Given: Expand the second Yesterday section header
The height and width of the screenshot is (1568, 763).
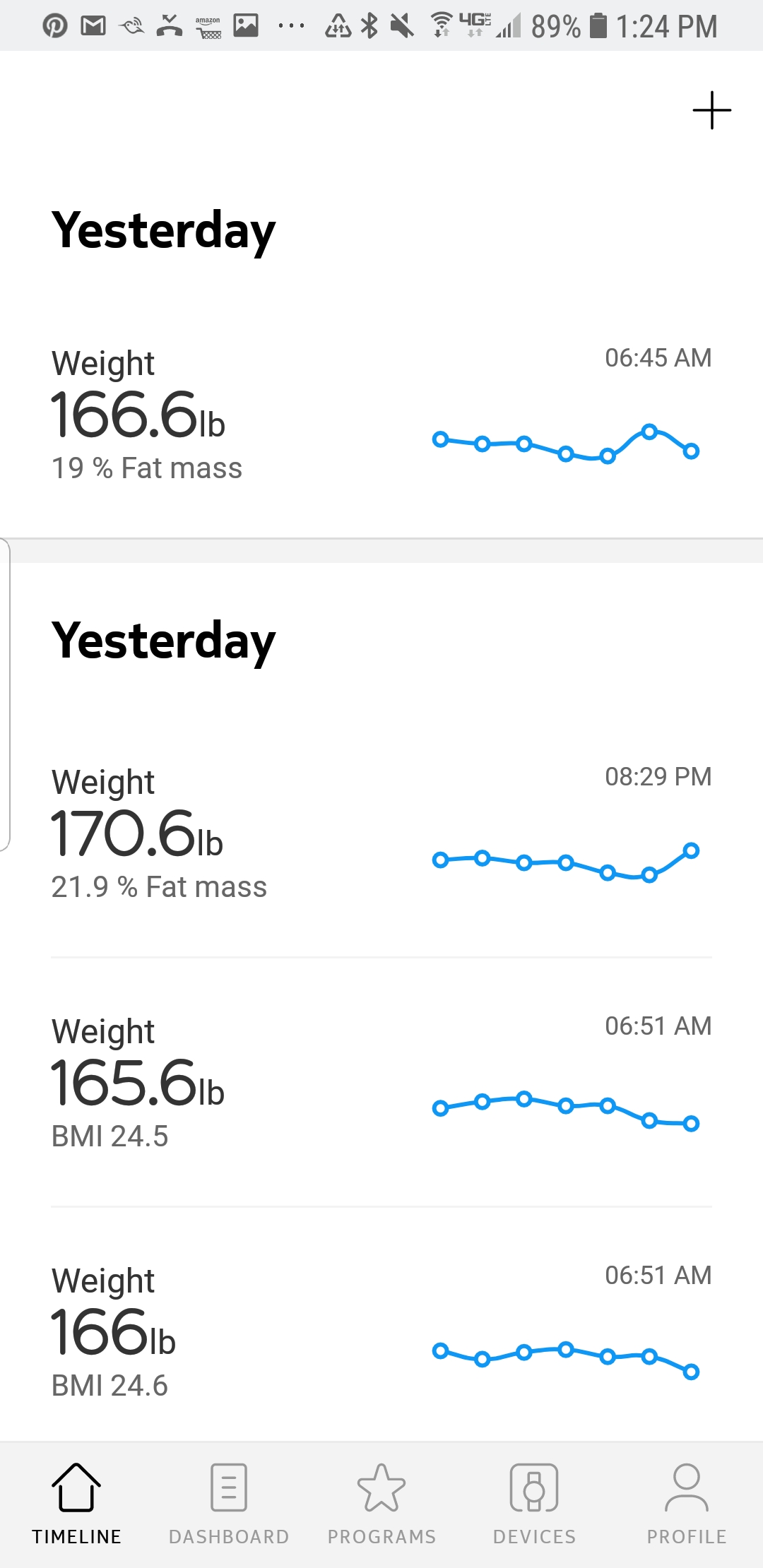Looking at the screenshot, I should (164, 639).
